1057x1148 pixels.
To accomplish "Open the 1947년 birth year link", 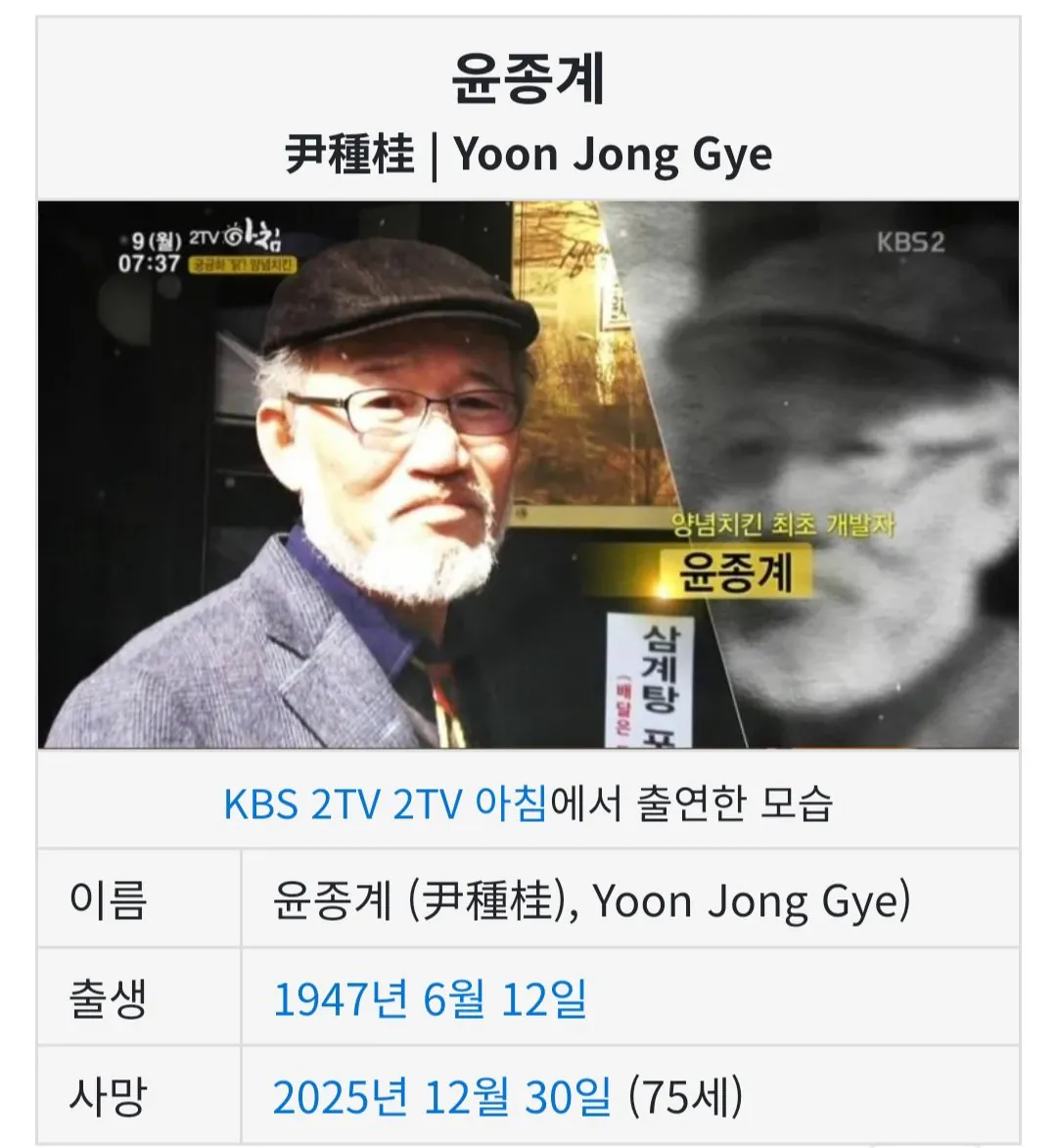I will [340, 1000].
